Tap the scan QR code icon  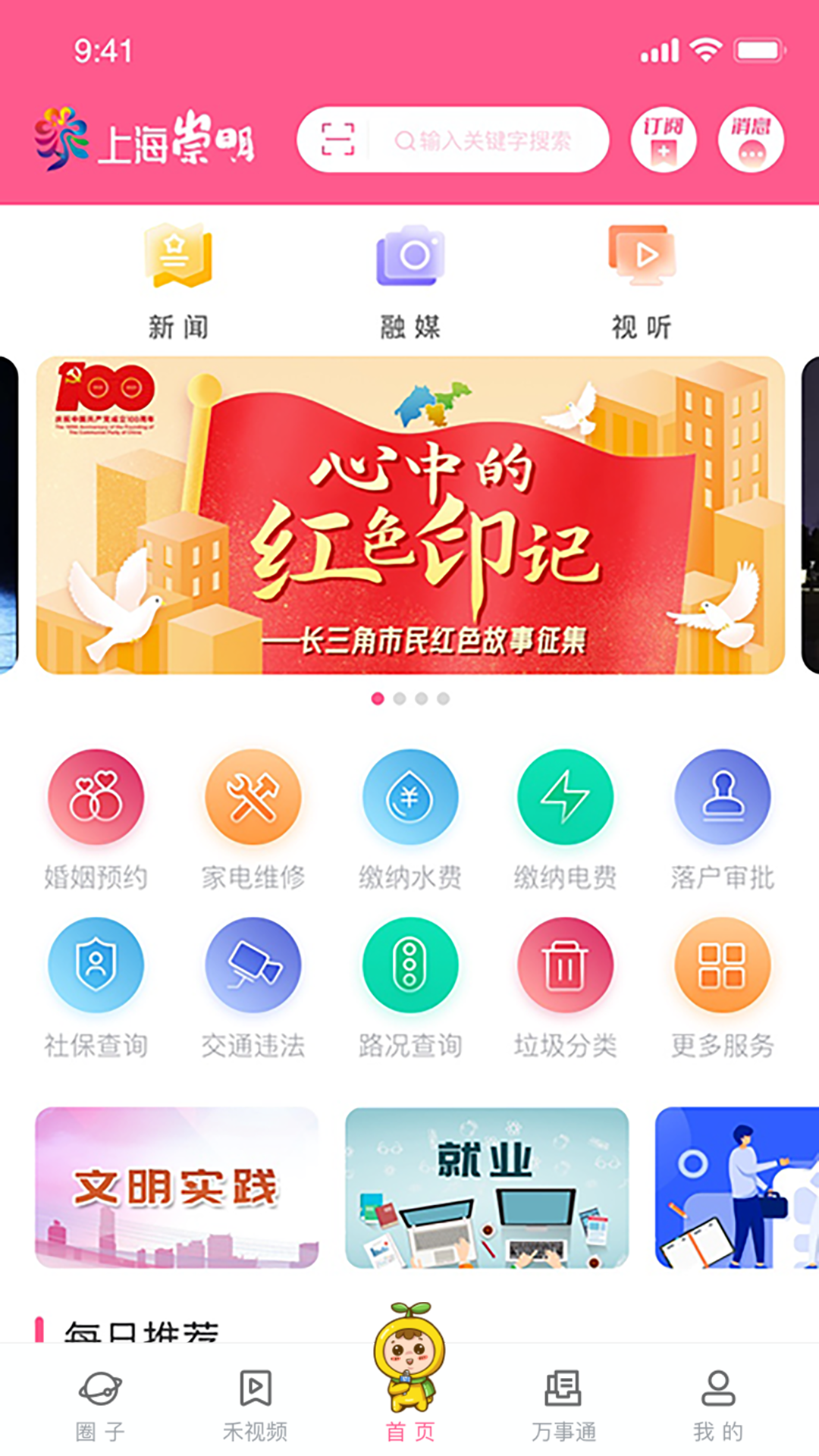tap(337, 140)
